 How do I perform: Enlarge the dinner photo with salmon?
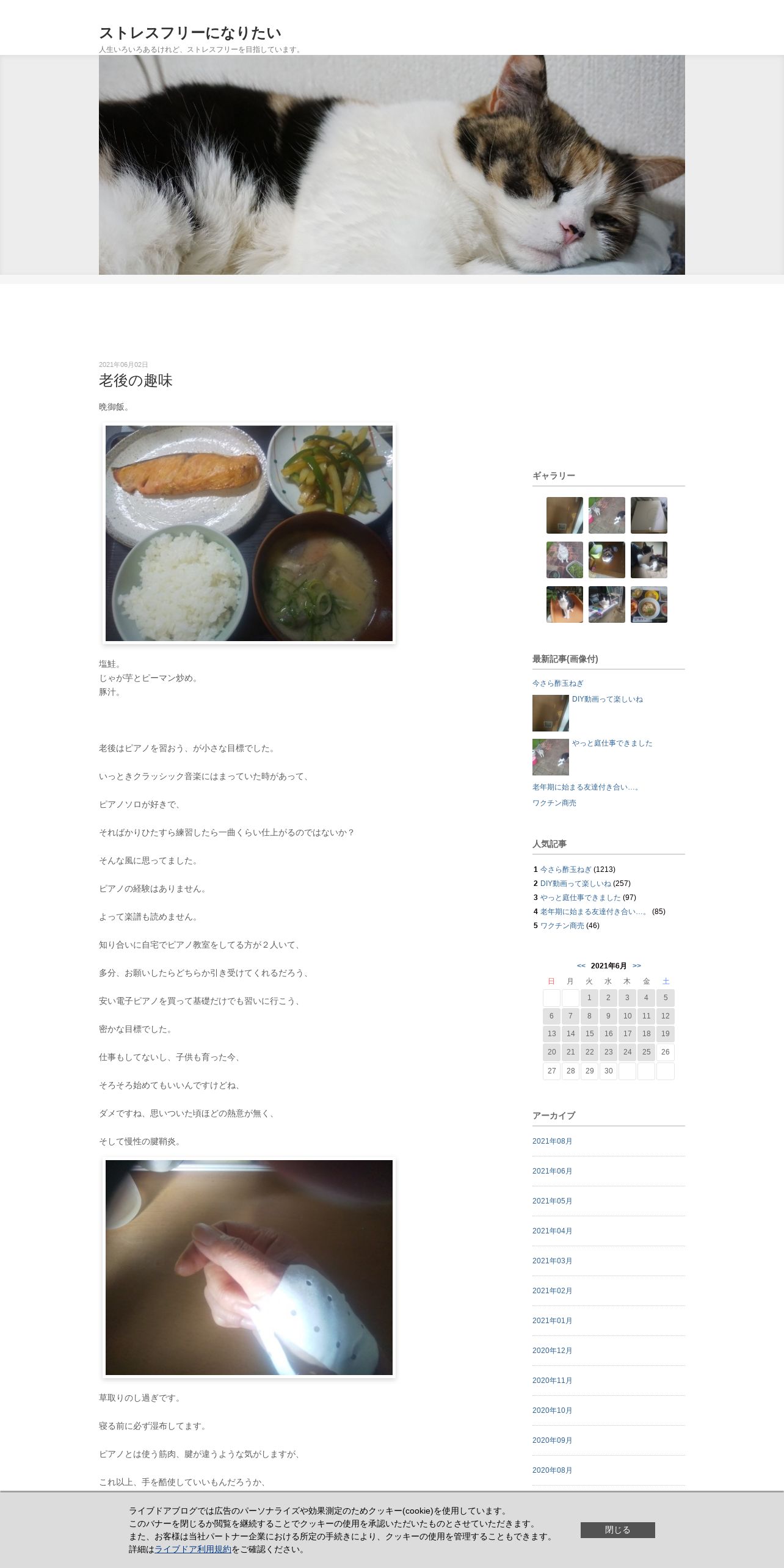(249, 533)
